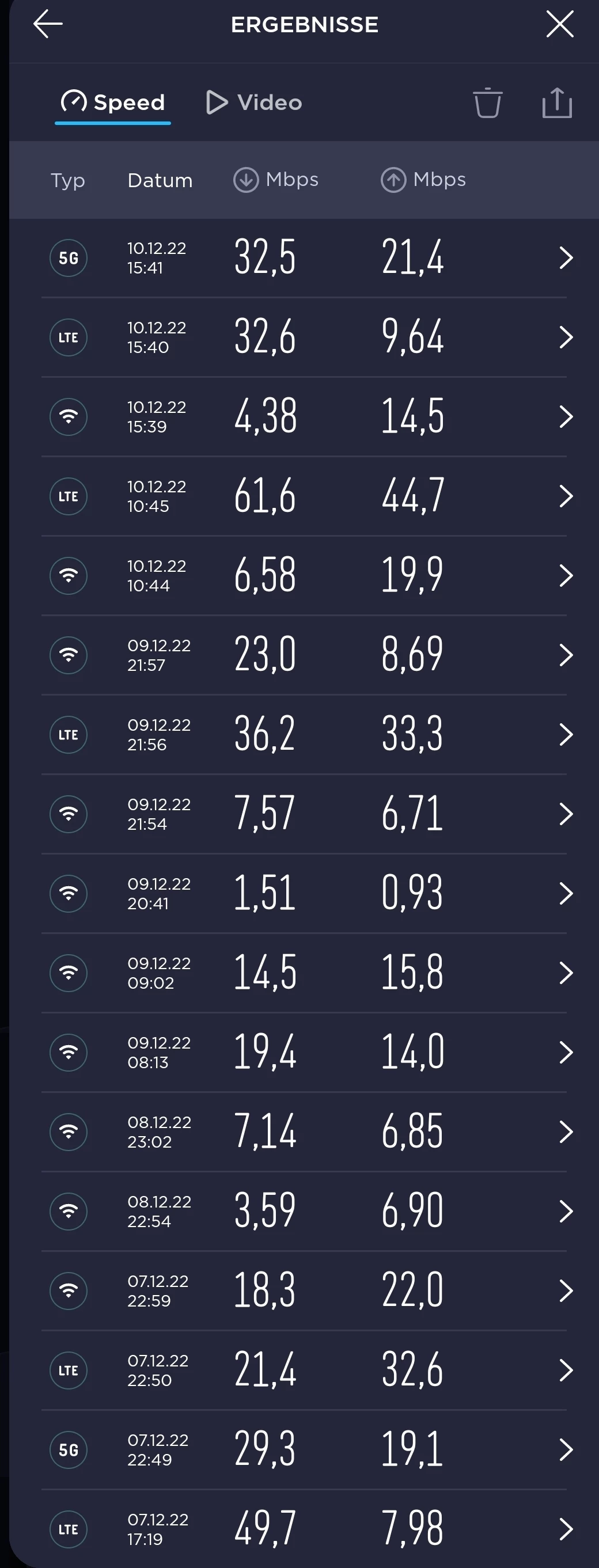Open the LTE result from 10.12.22 10:45
The width and height of the screenshot is (599, 1568).
[304, 496]
